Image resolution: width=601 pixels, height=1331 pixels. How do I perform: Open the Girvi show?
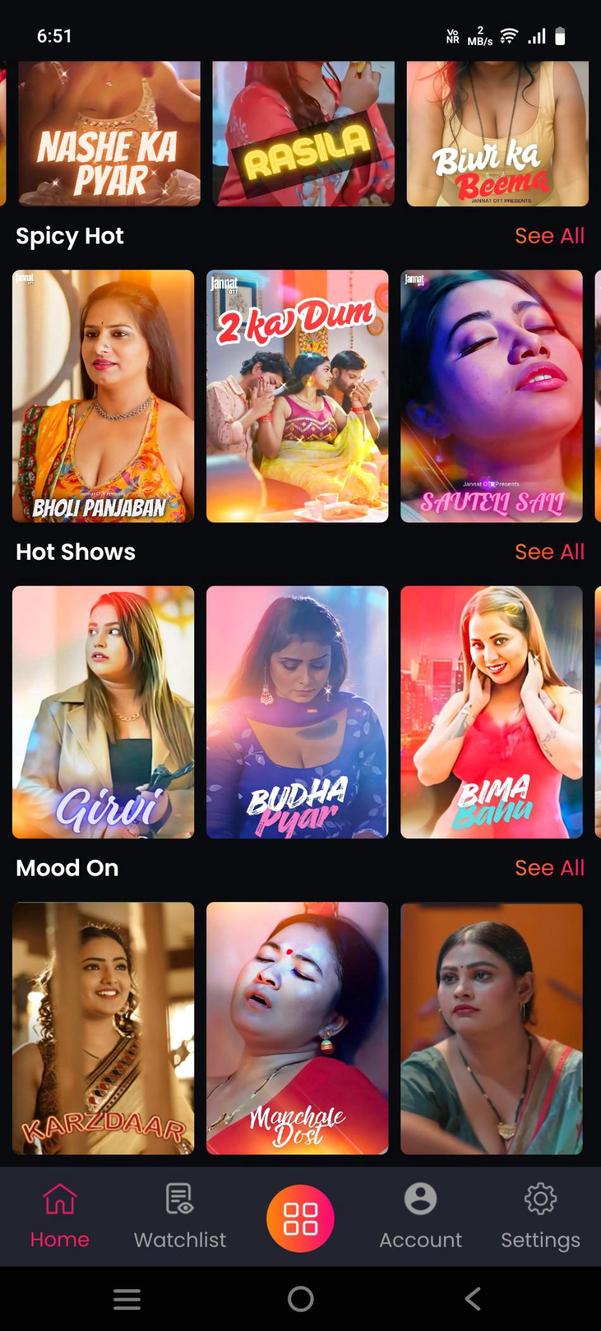coord(103,712)
